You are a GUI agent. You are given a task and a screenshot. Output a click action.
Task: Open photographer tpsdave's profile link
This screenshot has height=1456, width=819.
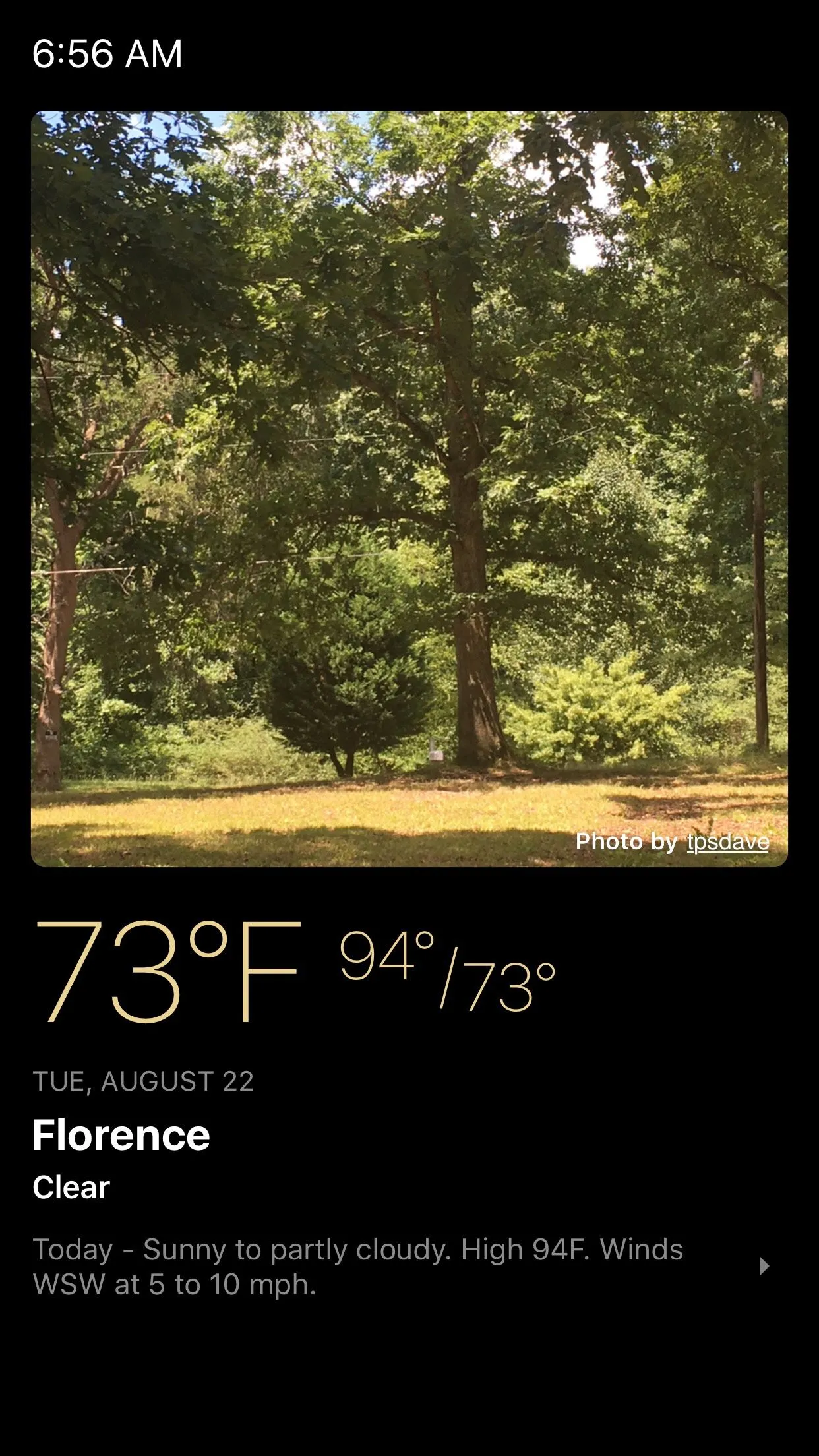(727, 842)
